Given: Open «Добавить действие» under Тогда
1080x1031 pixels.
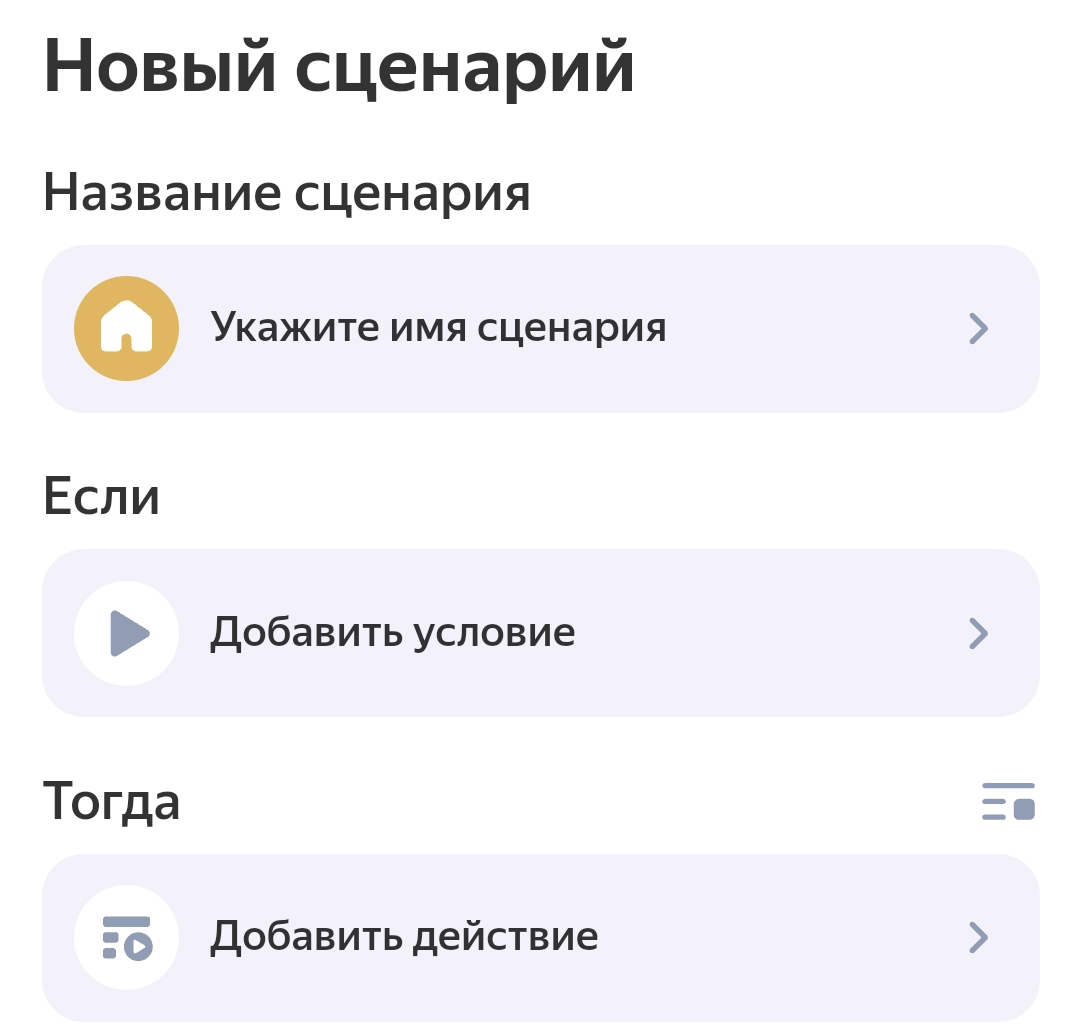Looking at the screenshot, I should pyautogui.click(x=540, y=937).
